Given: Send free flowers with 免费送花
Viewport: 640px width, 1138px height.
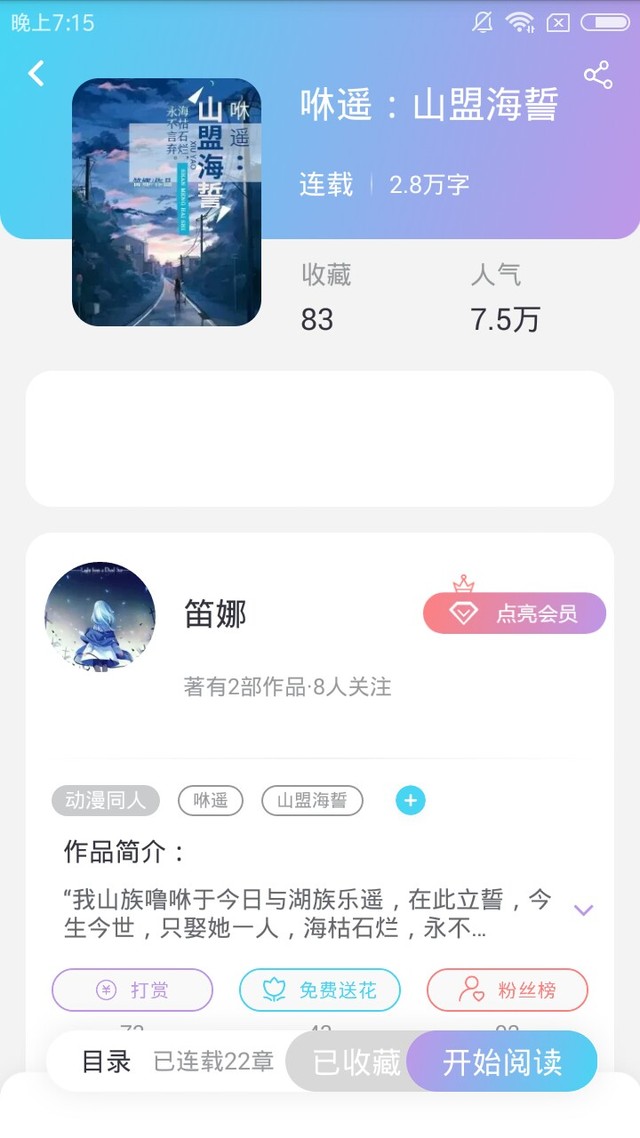Looking at the screenshot, I should [320, 990].
